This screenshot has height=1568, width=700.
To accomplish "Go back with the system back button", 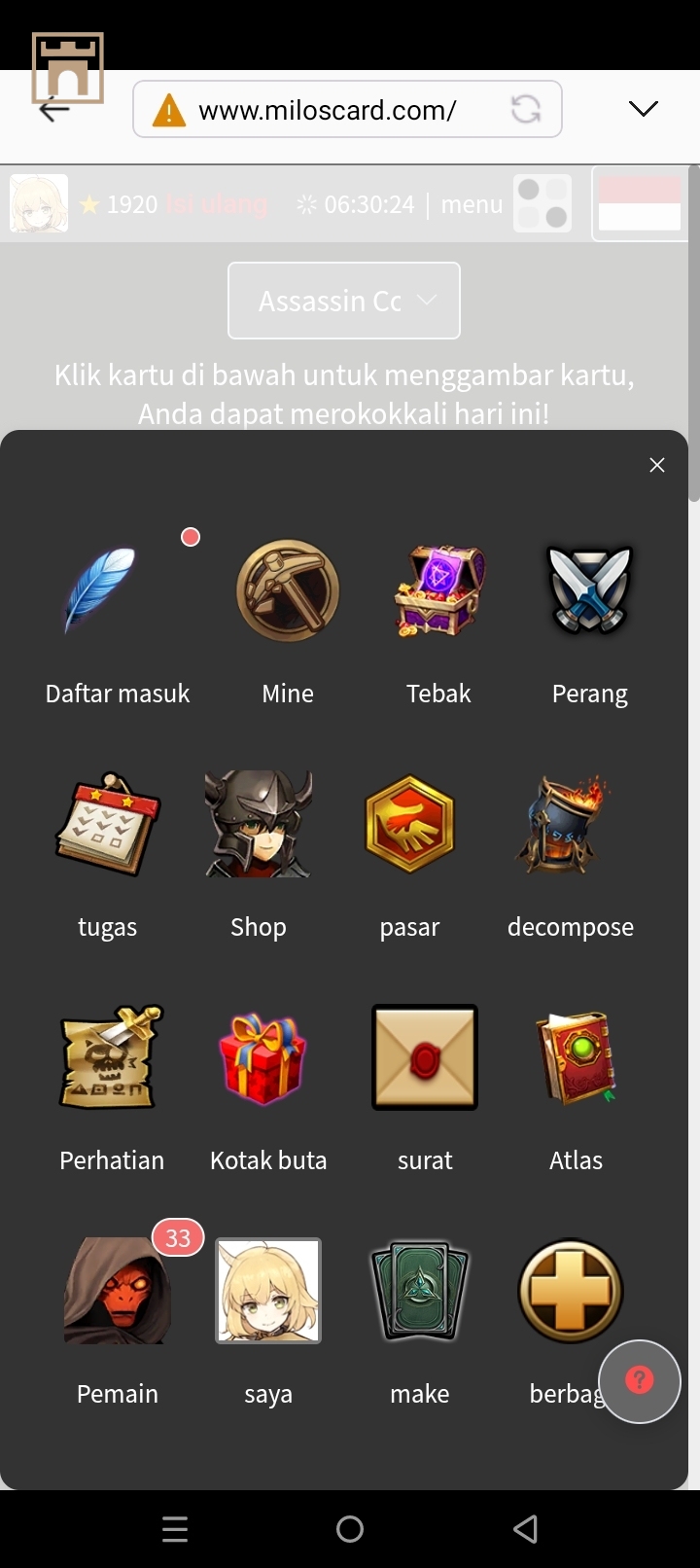I will (x=525, y=1529).
